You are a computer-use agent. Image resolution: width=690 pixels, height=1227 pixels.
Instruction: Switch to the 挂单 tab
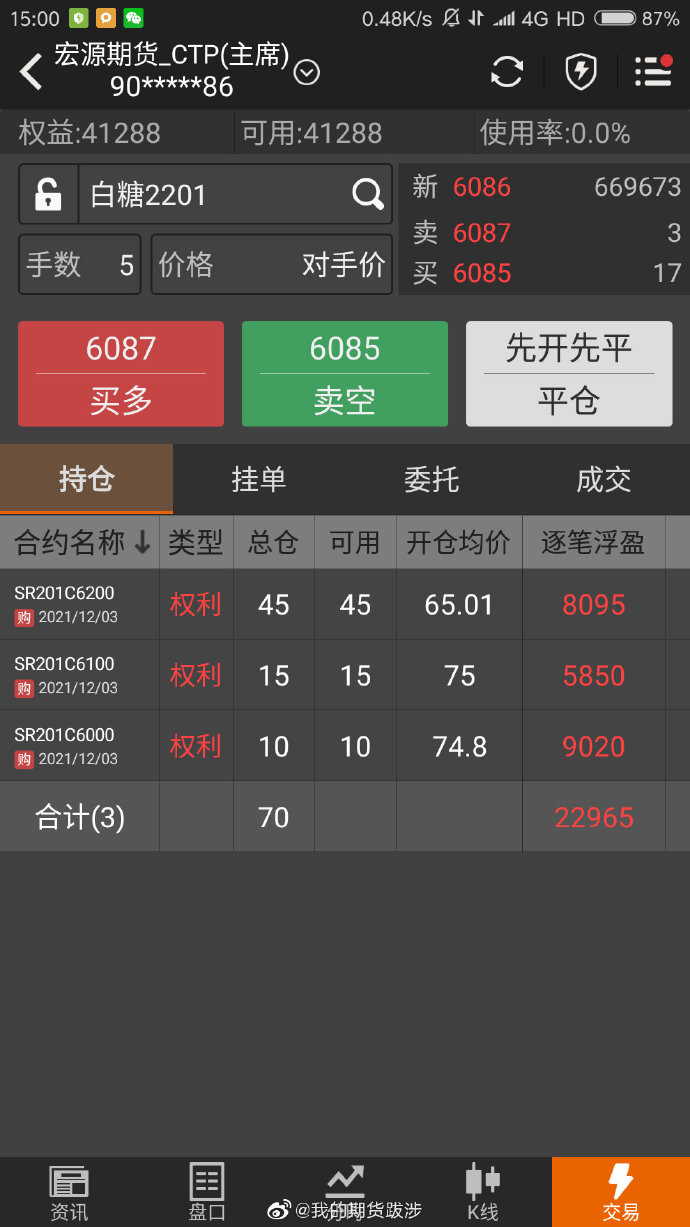point(259,480)
